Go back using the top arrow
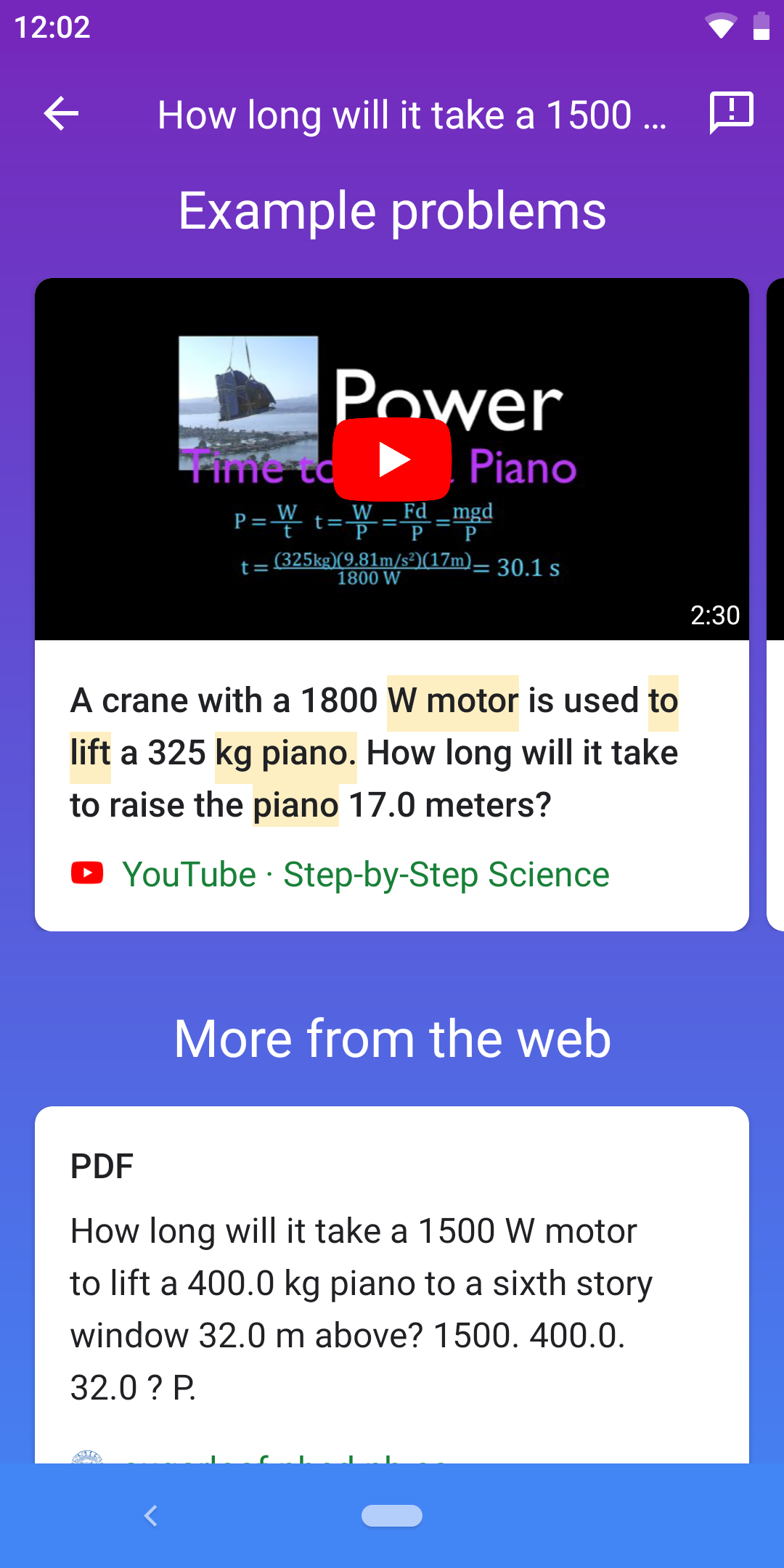The height and width of the screenshot is (1568, 784). click(61, 114)
